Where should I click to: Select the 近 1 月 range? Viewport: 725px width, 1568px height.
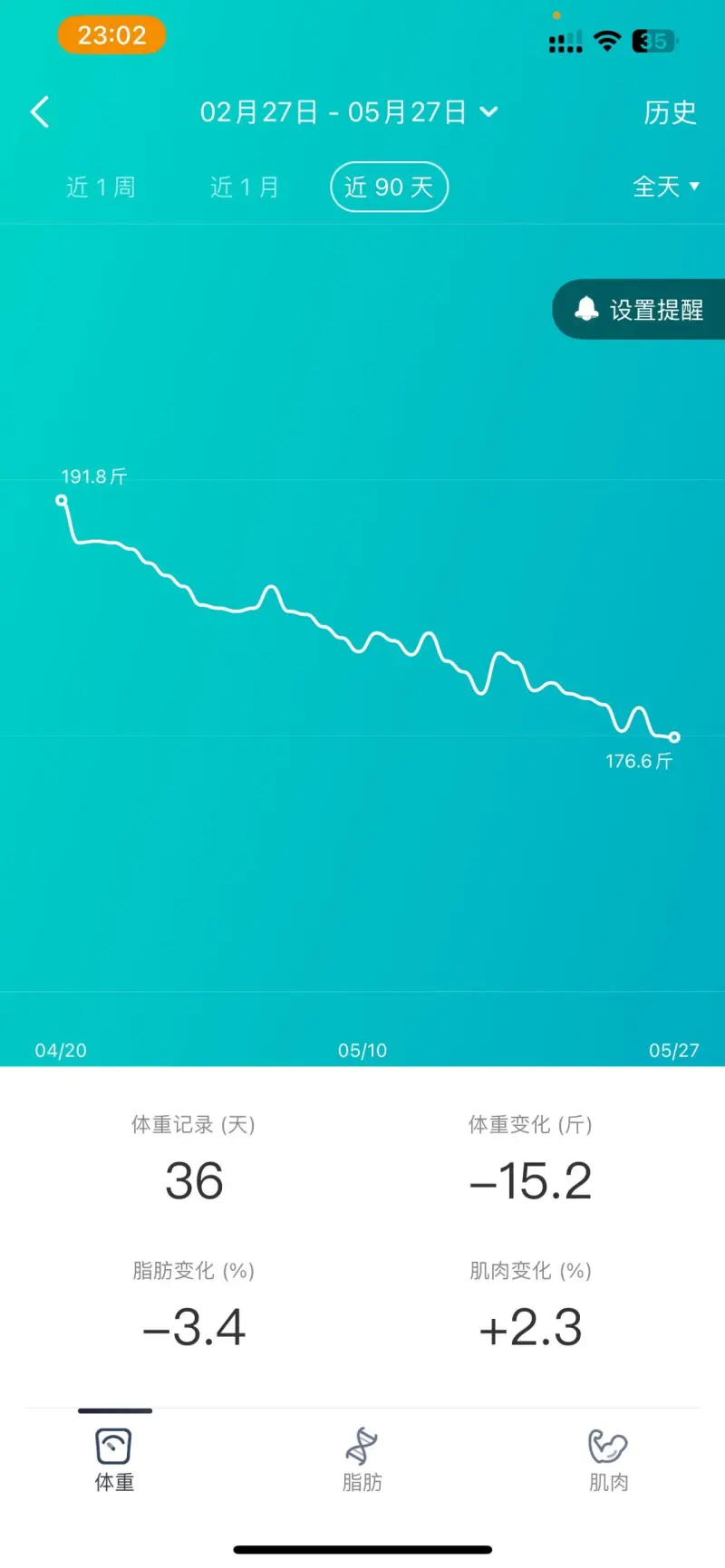[x=245, y=188]
